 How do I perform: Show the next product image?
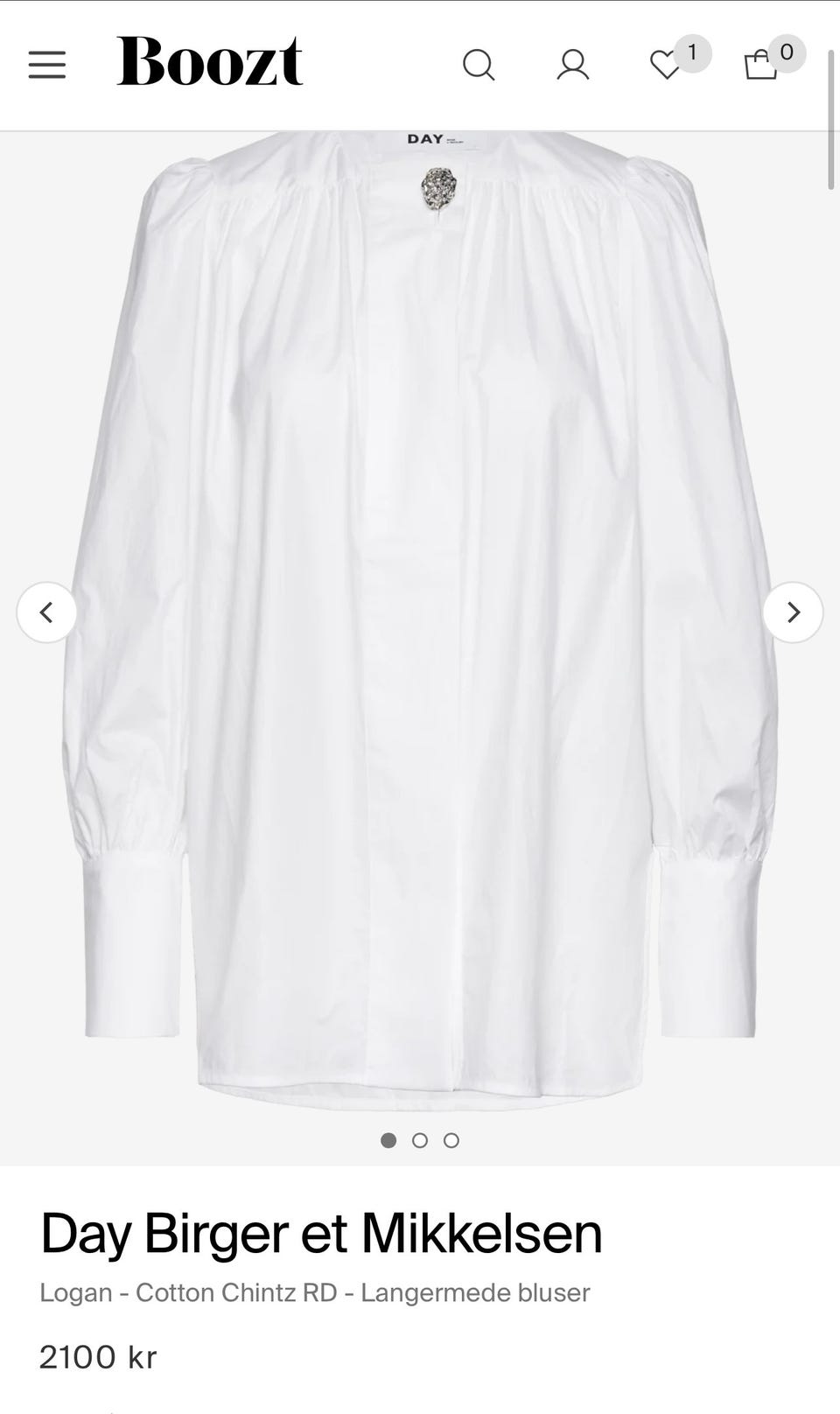coord(793,612)
